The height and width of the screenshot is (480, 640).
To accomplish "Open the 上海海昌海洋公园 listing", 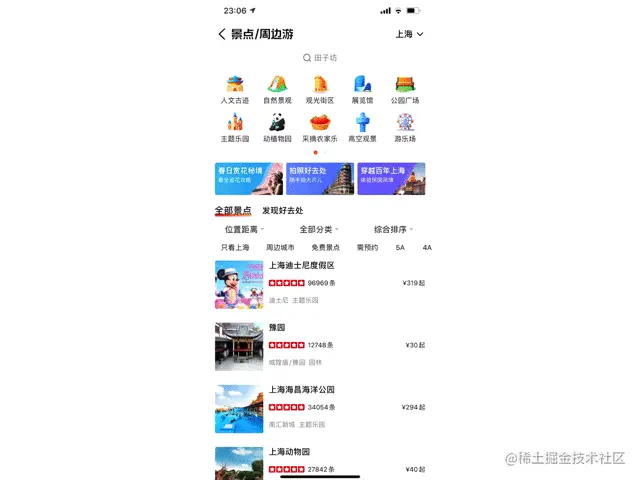I will 320,408.
